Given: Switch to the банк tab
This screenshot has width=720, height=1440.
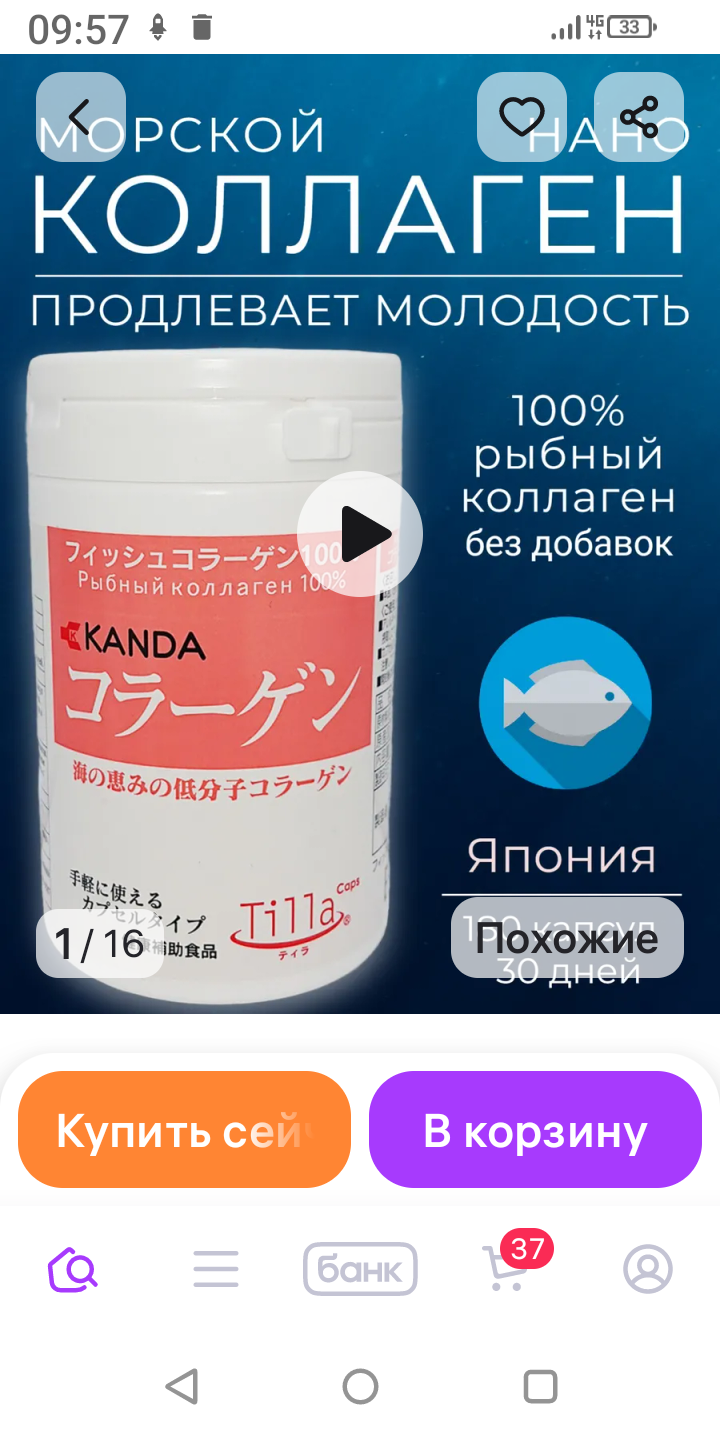Looking at the screenshot, I should tap(360, 1270).
